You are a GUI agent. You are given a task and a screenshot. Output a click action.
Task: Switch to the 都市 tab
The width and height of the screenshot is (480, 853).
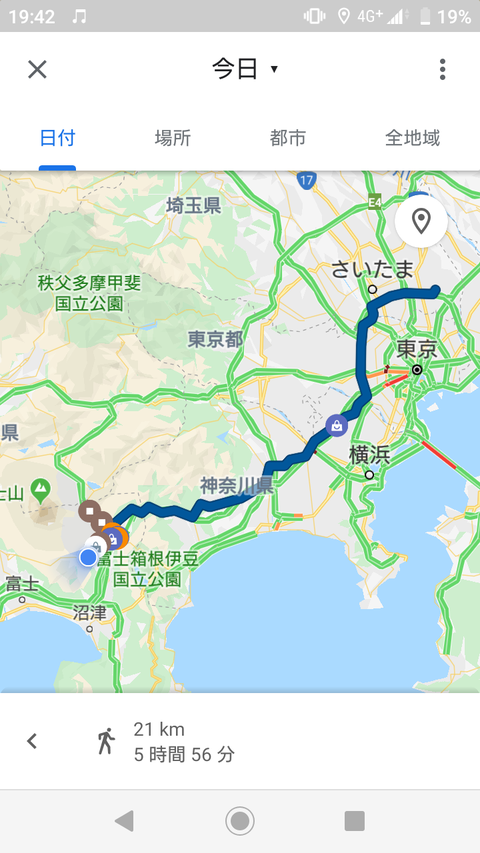[x=288, y=138]
